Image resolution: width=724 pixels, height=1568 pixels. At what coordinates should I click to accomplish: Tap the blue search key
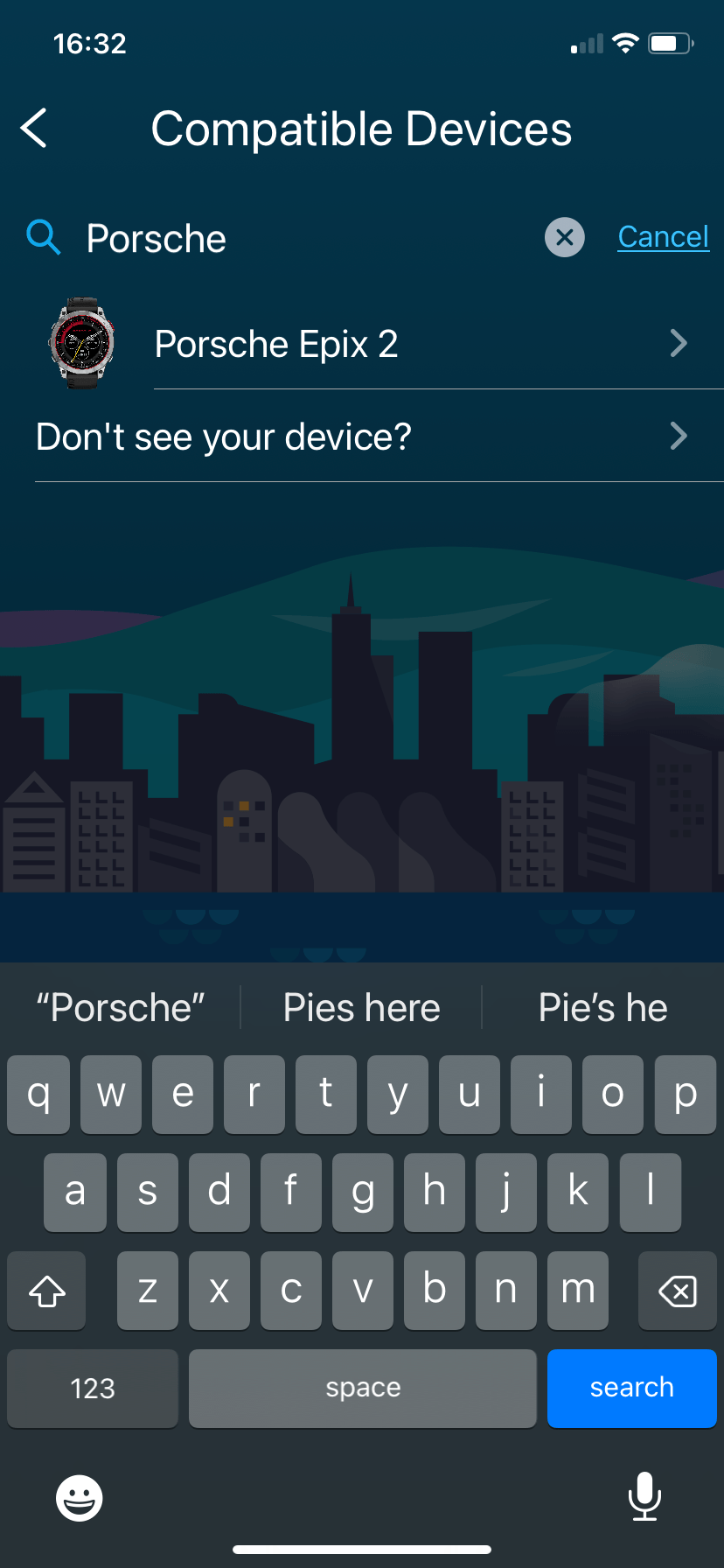coord(631,1388)
